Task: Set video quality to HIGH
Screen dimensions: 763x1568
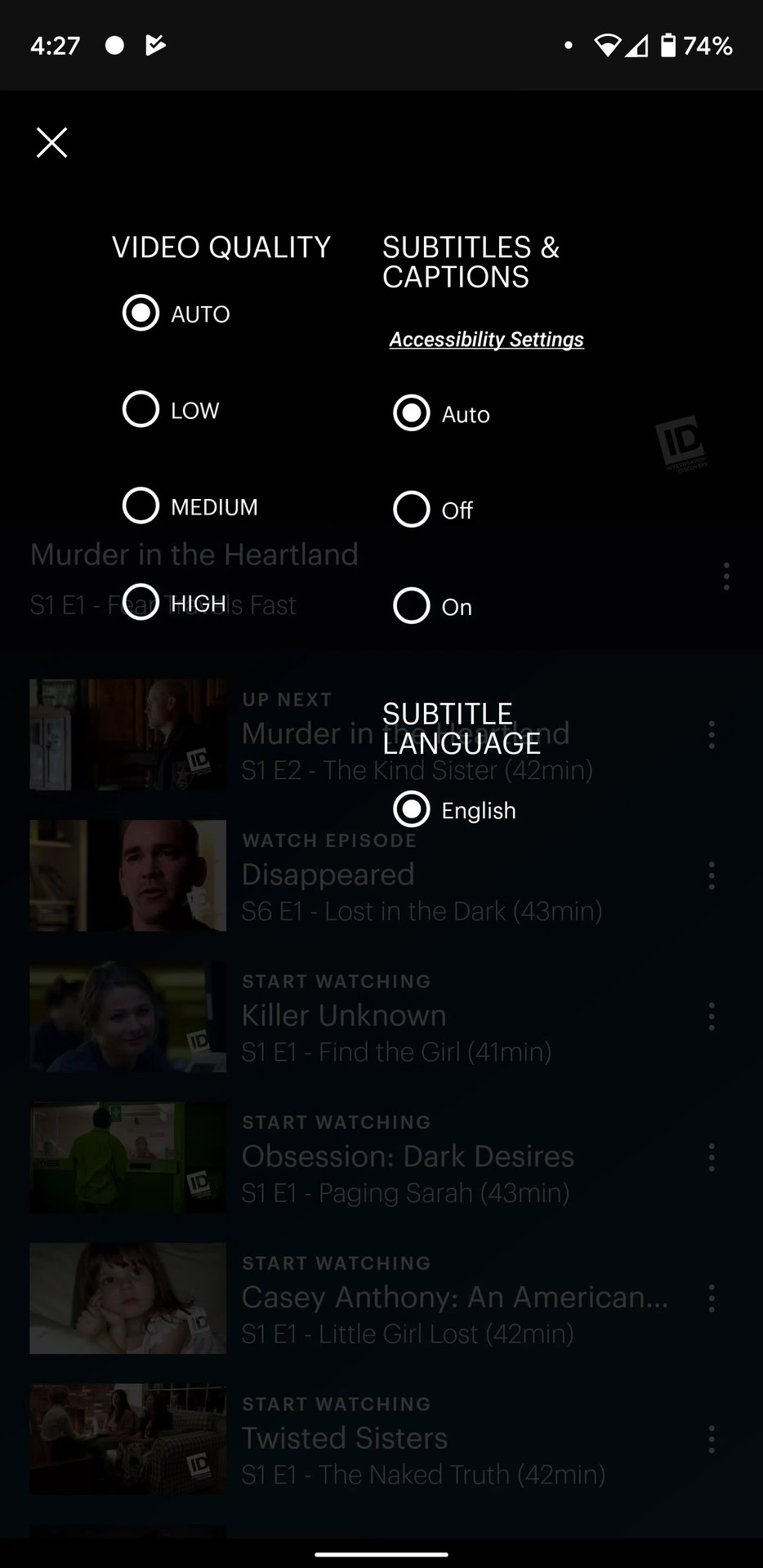Action: coord(141,603)
